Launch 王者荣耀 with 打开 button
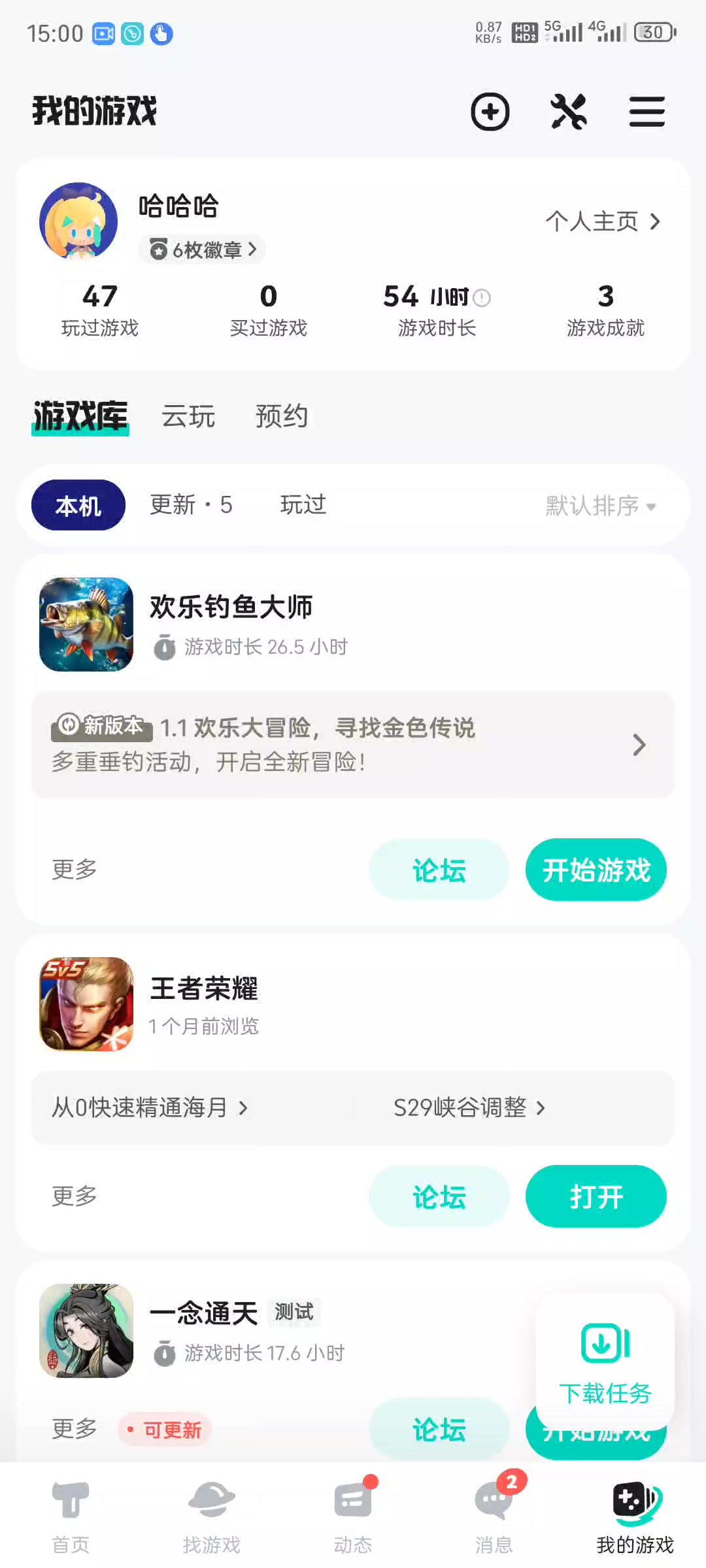Image resolution: width=706 pixels, height=1568 pixels. (x=596, y=1196)
